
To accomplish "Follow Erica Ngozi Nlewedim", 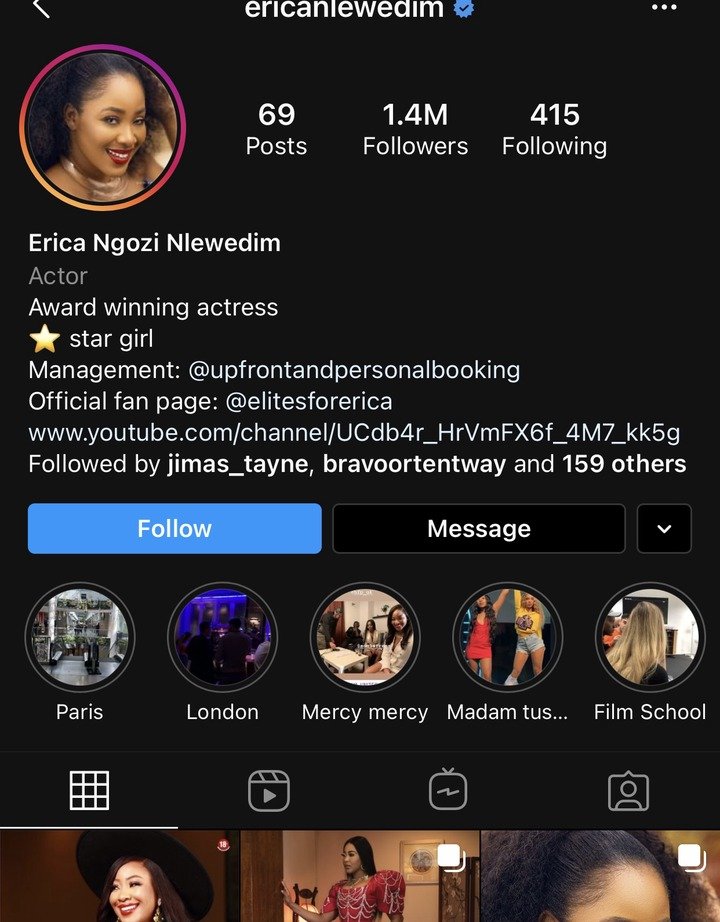I will pos(175,528).
